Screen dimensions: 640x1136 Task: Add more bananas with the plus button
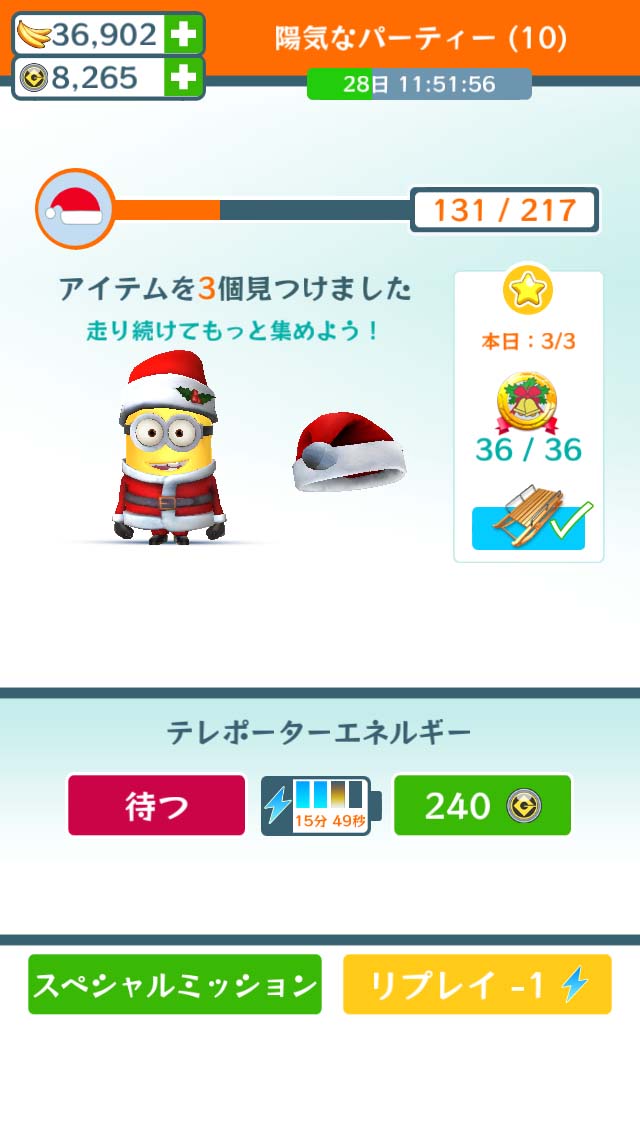click(x=183, y=35)
